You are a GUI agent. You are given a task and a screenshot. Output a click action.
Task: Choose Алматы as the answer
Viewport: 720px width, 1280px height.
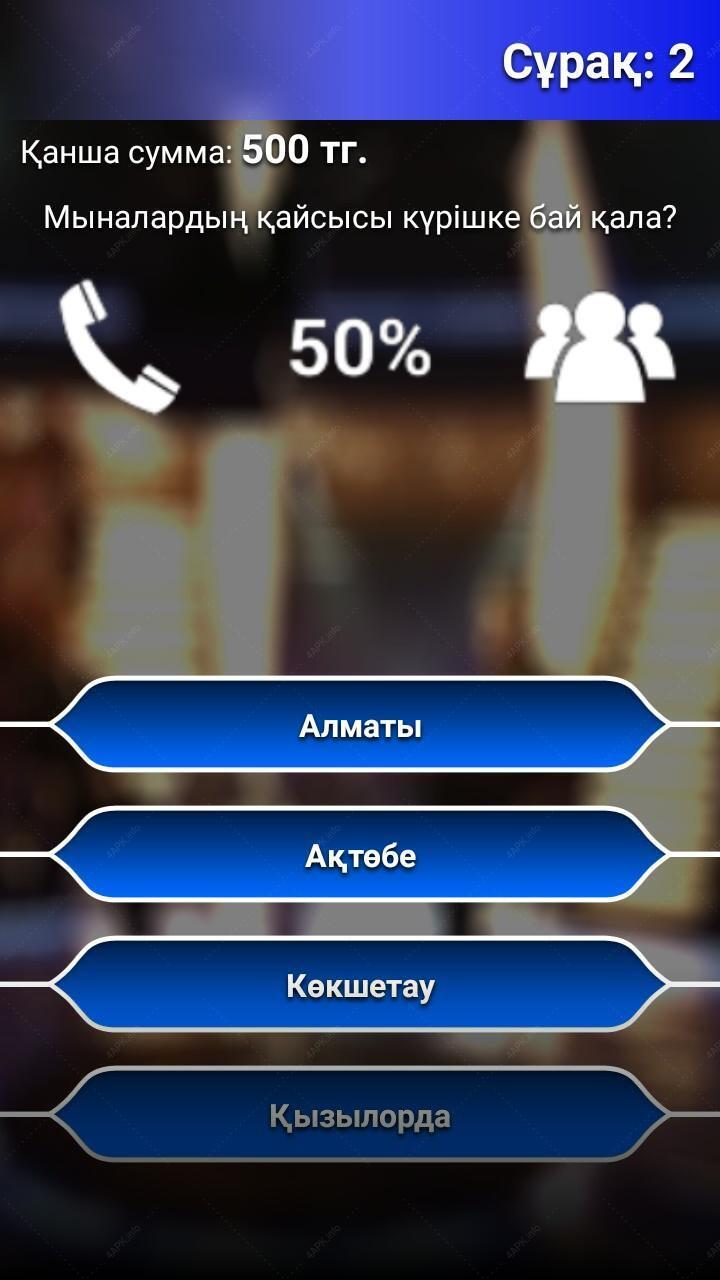360,725
